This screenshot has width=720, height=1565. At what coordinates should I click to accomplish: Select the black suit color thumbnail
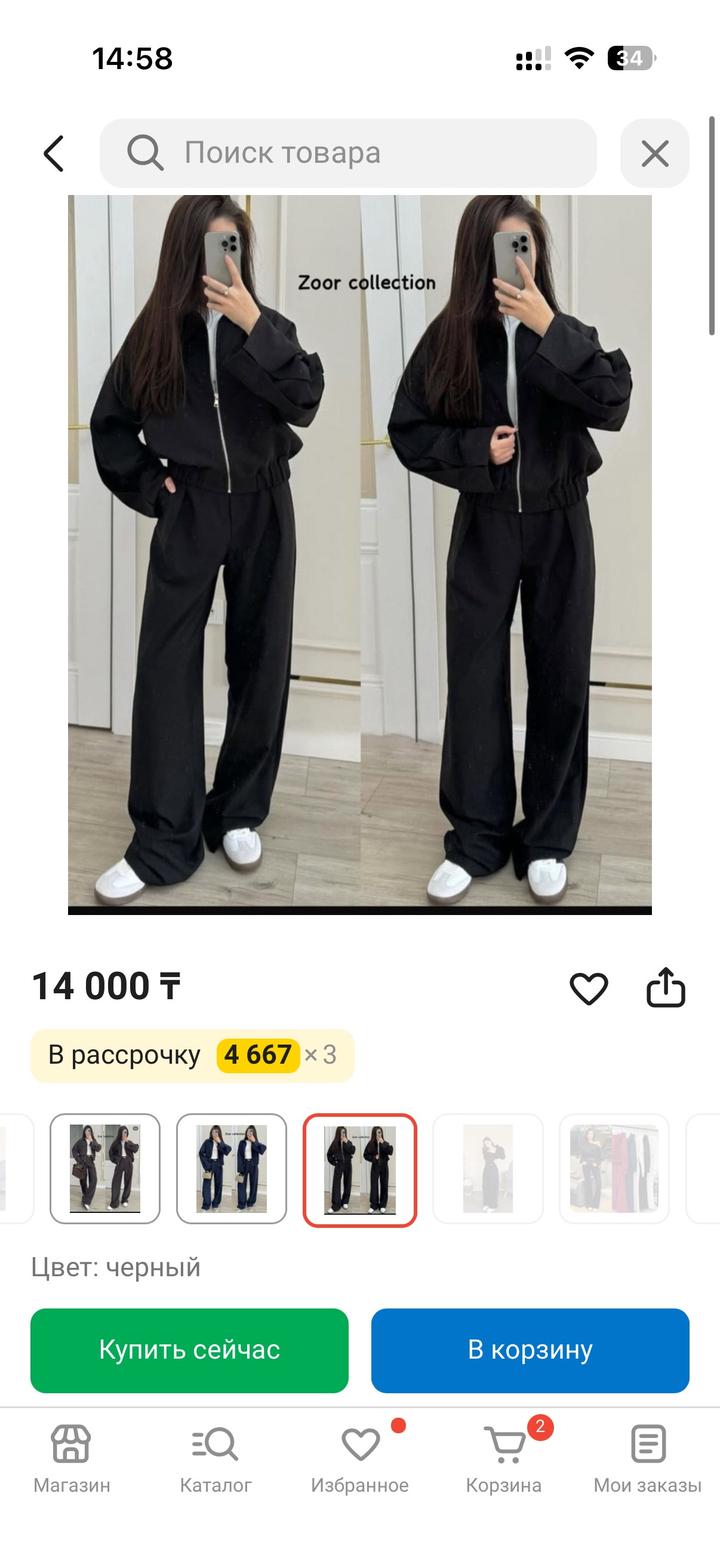pos(360,1168)
